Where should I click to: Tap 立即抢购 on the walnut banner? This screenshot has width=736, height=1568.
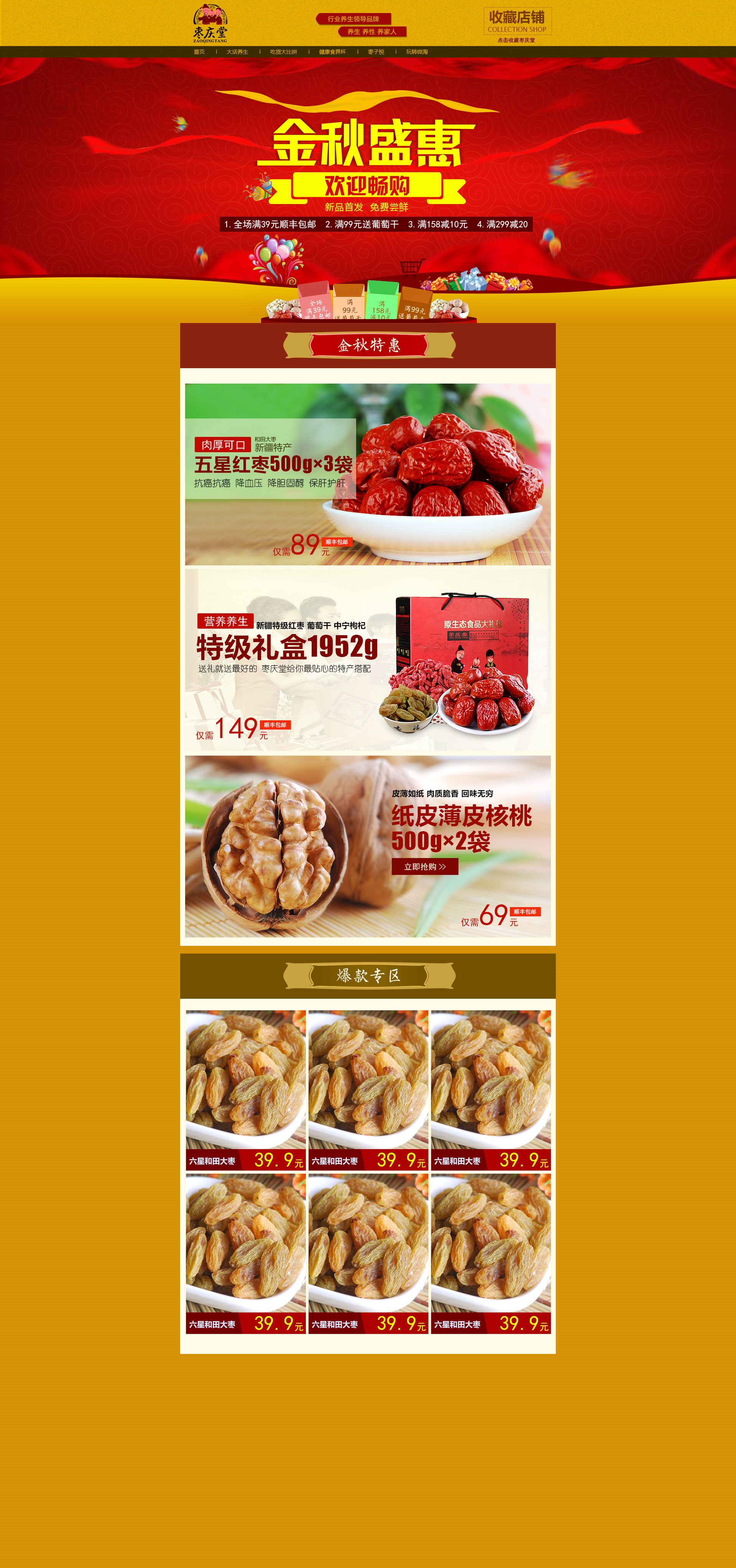(x=425, y=866)
